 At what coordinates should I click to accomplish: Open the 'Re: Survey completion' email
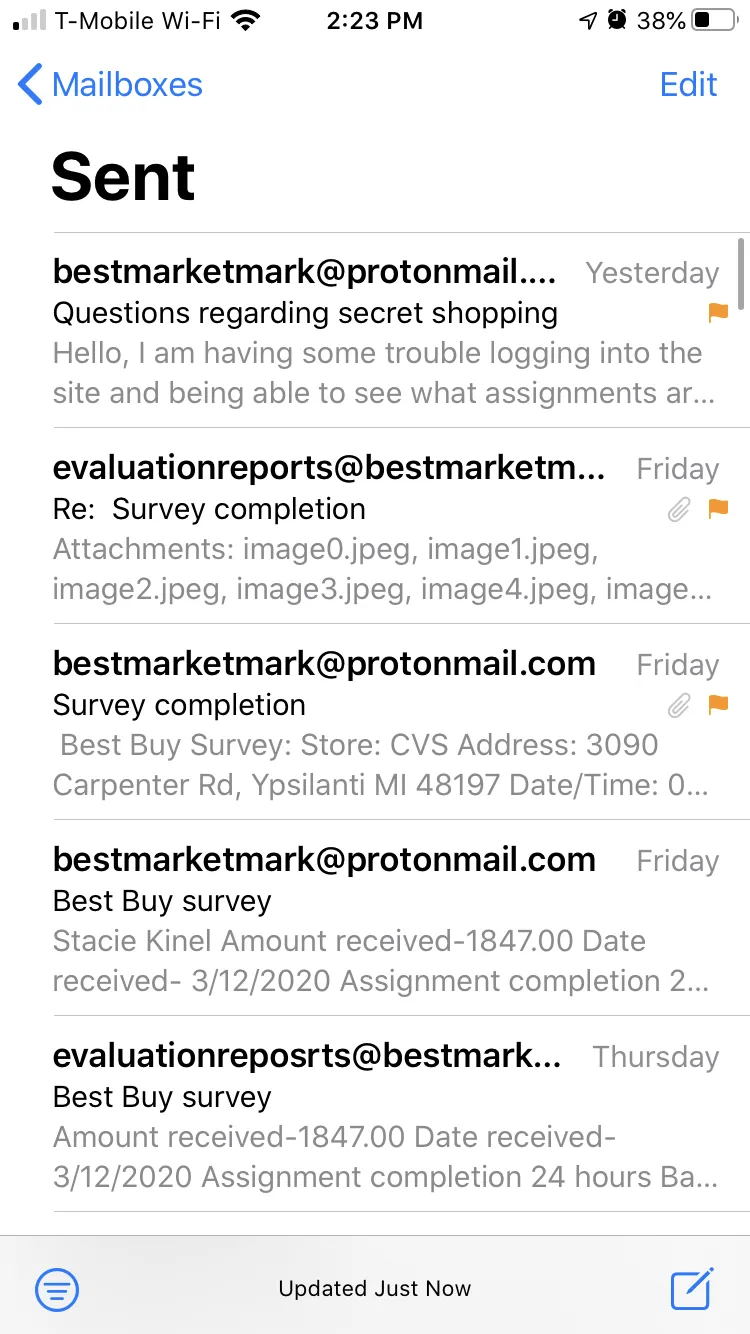click(375, 527)
